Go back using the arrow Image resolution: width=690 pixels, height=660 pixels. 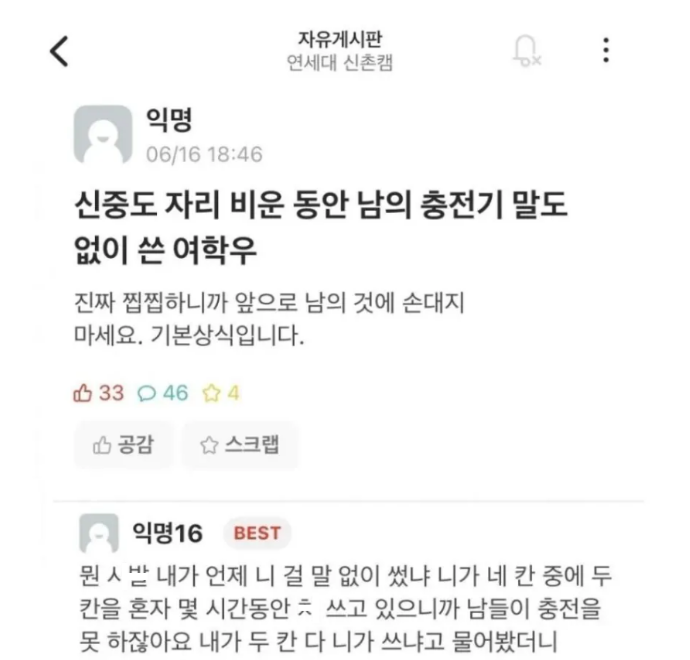[x=61, y=51]
